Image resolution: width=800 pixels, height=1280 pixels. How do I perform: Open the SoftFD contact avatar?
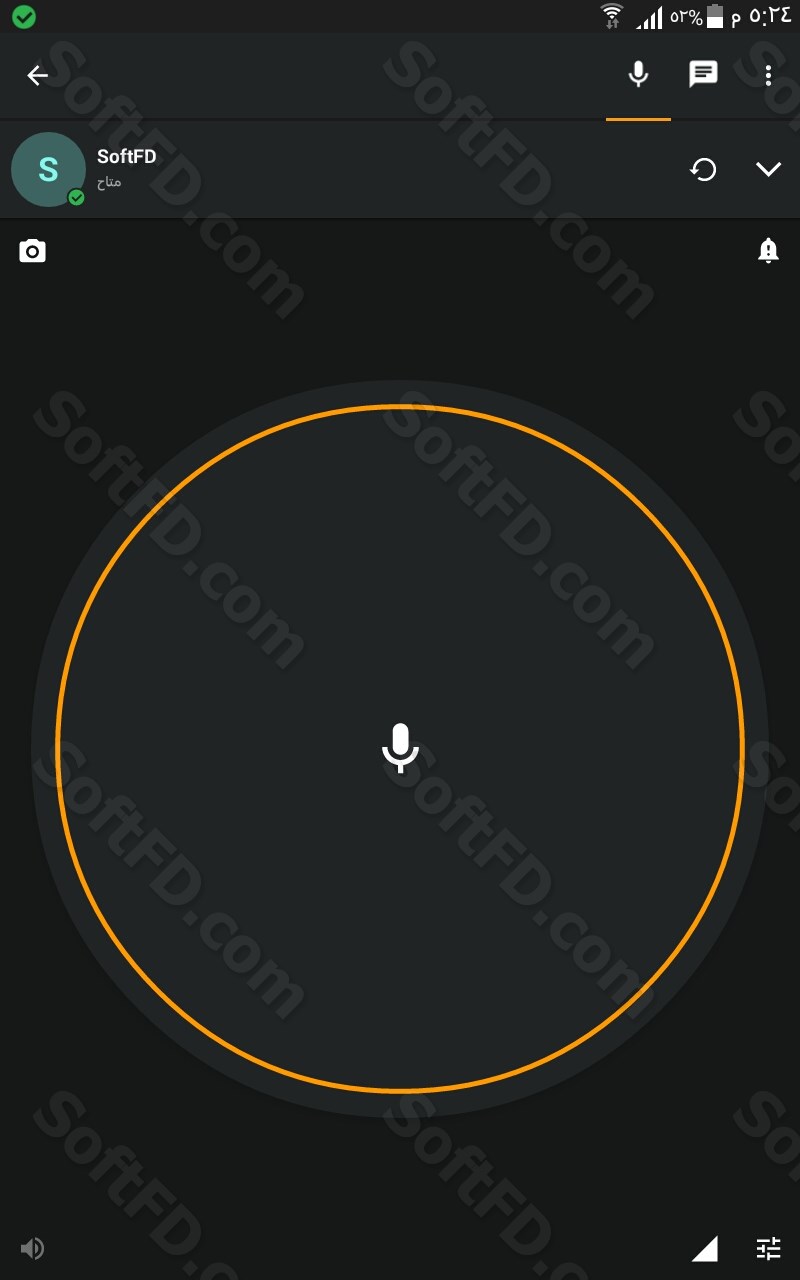(48, 170)
